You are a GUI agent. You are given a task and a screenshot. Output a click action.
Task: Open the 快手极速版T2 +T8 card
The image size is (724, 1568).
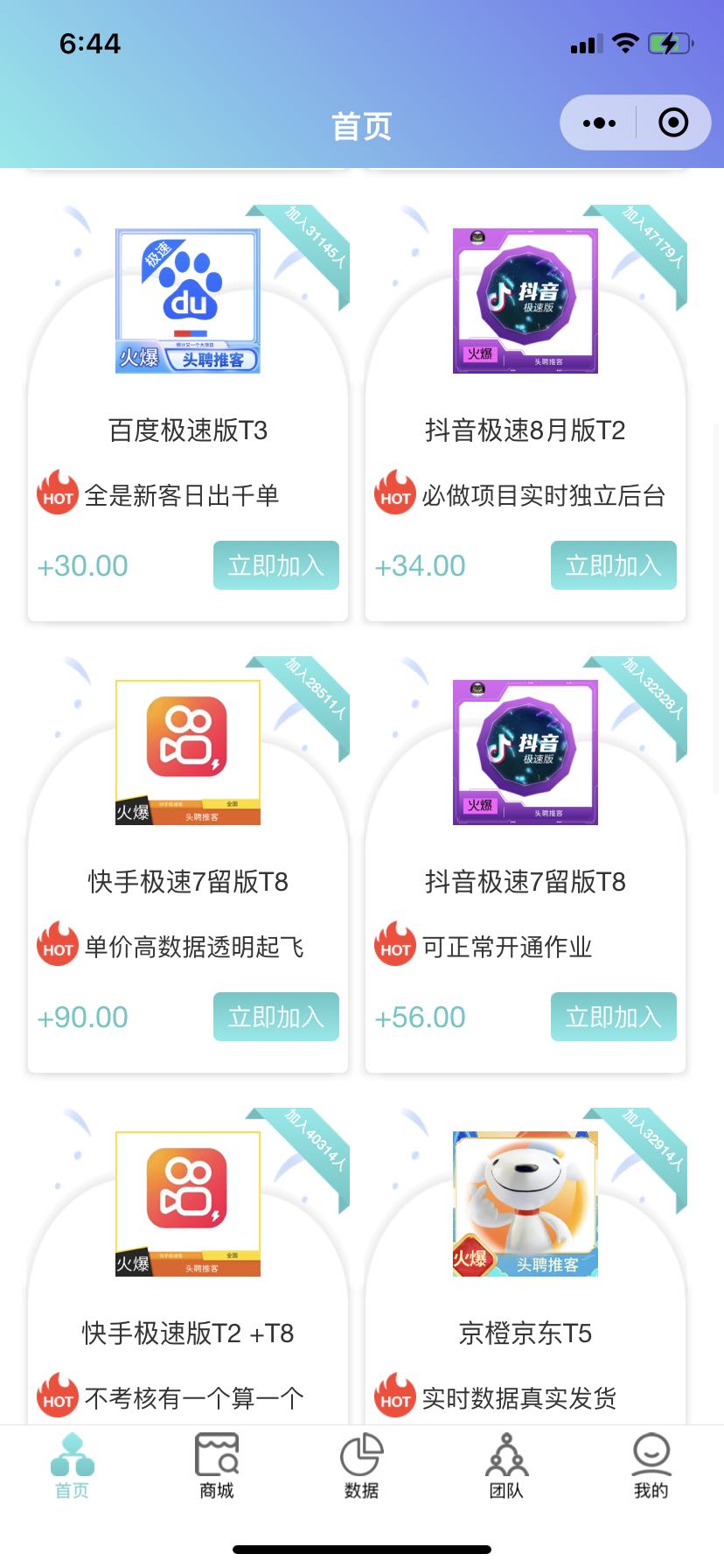188,1204
